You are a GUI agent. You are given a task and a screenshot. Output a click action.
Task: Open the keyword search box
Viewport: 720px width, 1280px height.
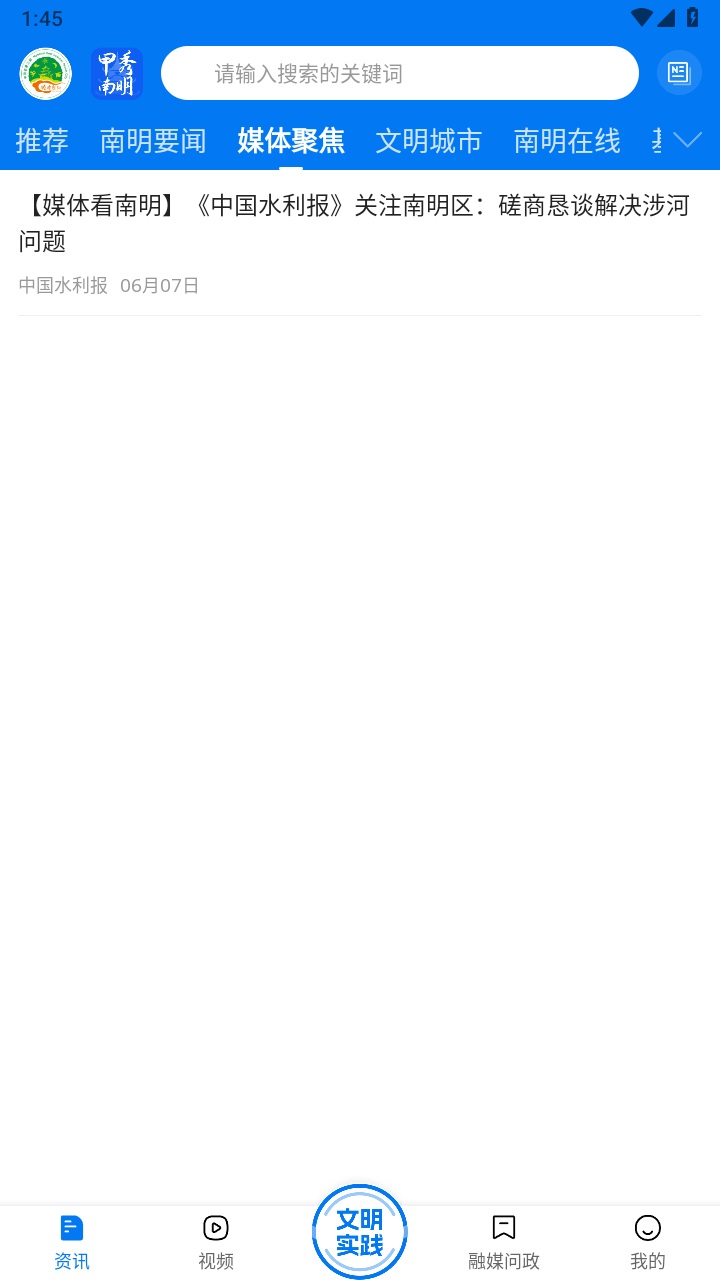click(400, 73)
